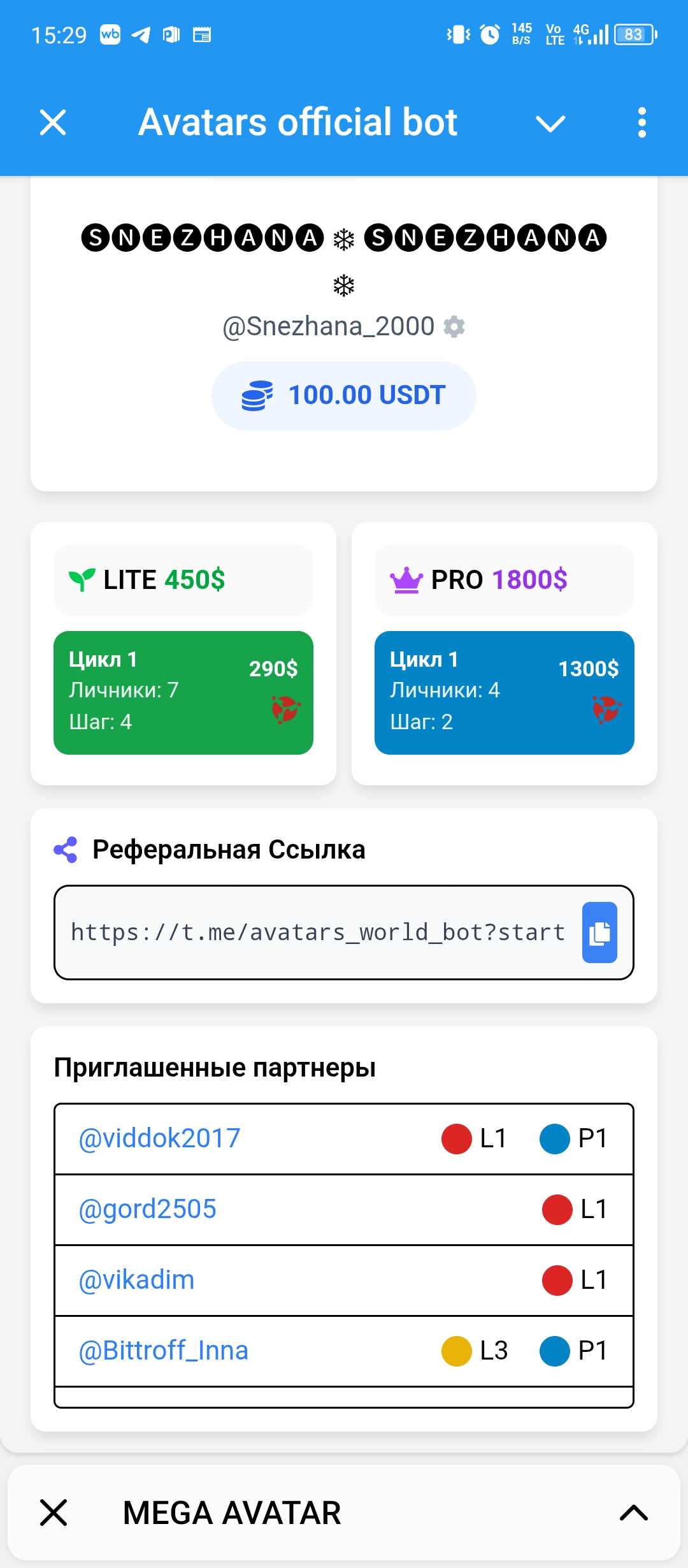Open the three-dot overflow menu

[x=641, y=122]
